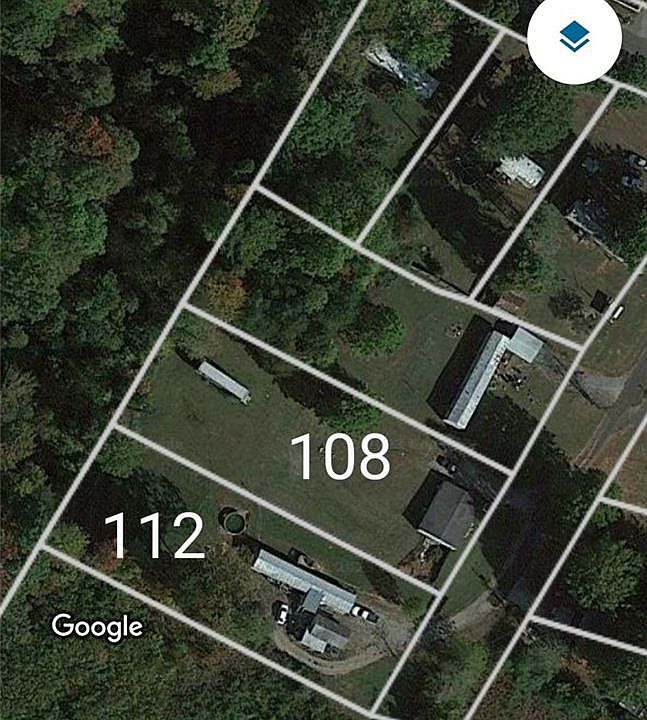Open the map layers button
Image resolution: width=647 pixels, height=720 pixels.
(575, 39)
